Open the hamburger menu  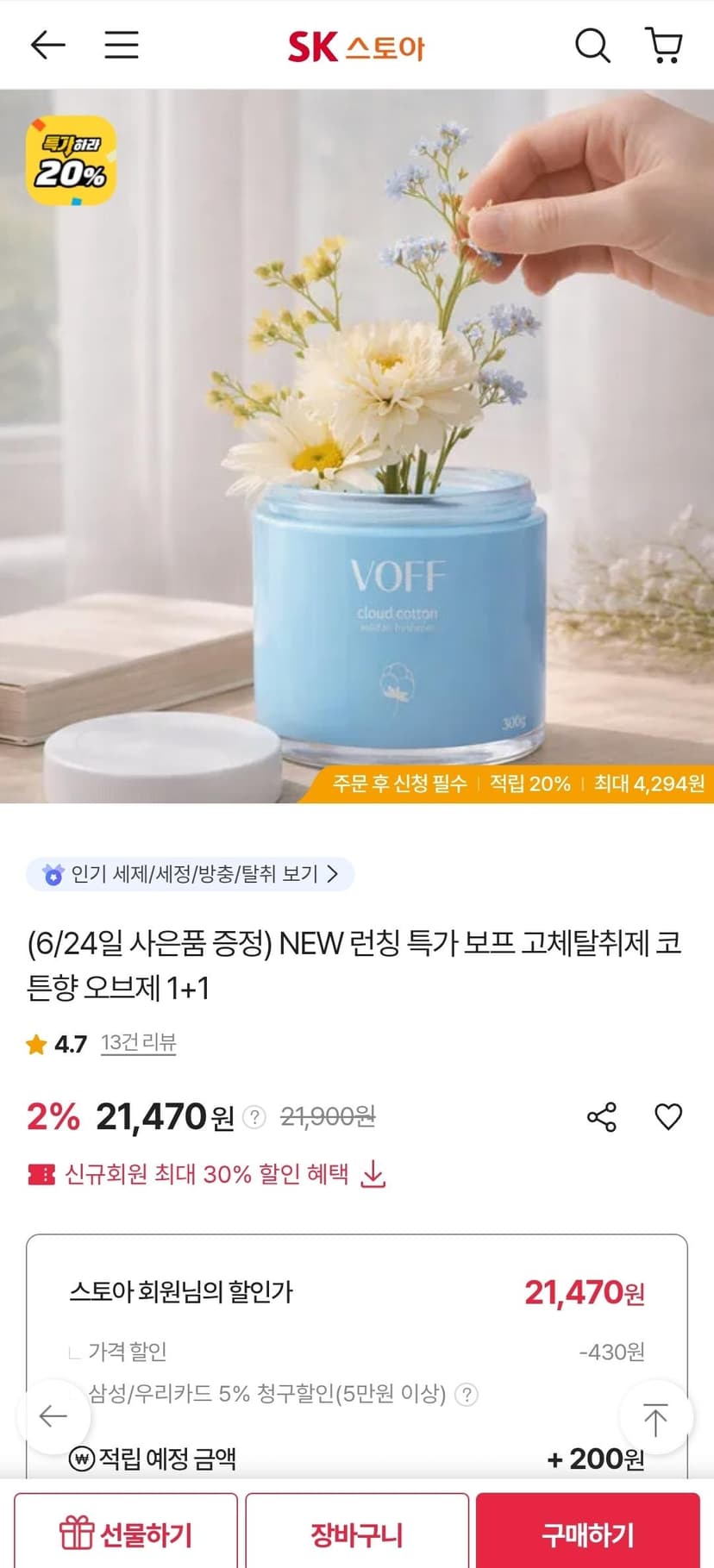[122, 45]
